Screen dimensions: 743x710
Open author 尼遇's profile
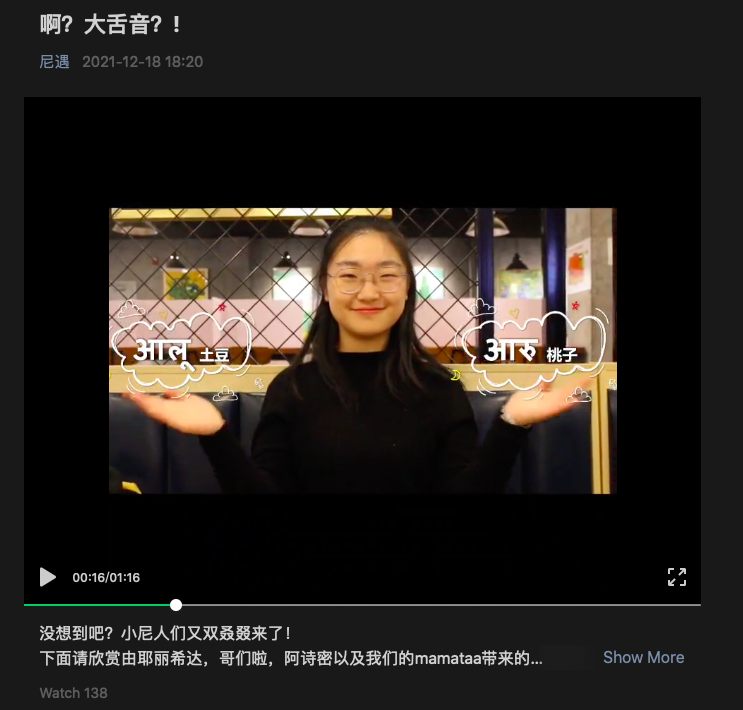point(54,62)
